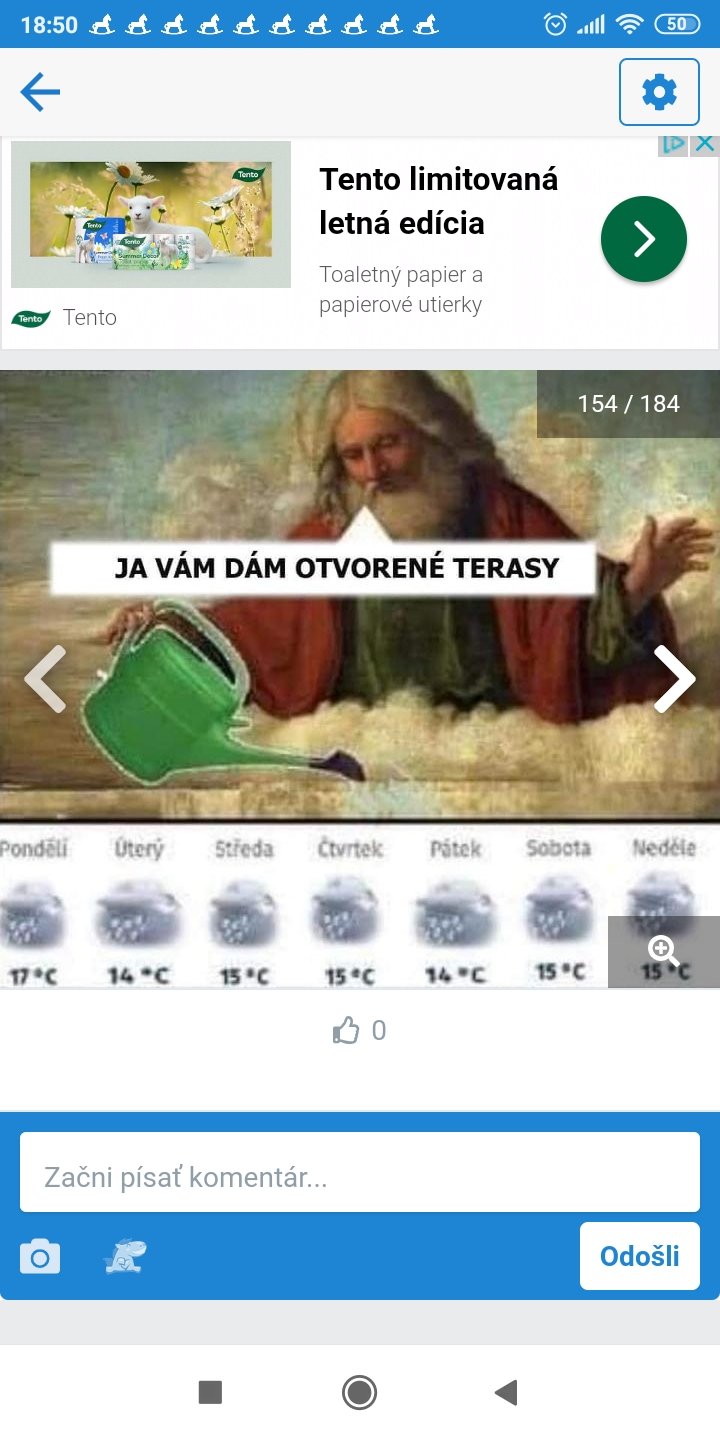Image resolution: width=720 pixels, height=1440 pixels.
Task: Open recent apps from the navigation bar
Action: point(210,1392)
